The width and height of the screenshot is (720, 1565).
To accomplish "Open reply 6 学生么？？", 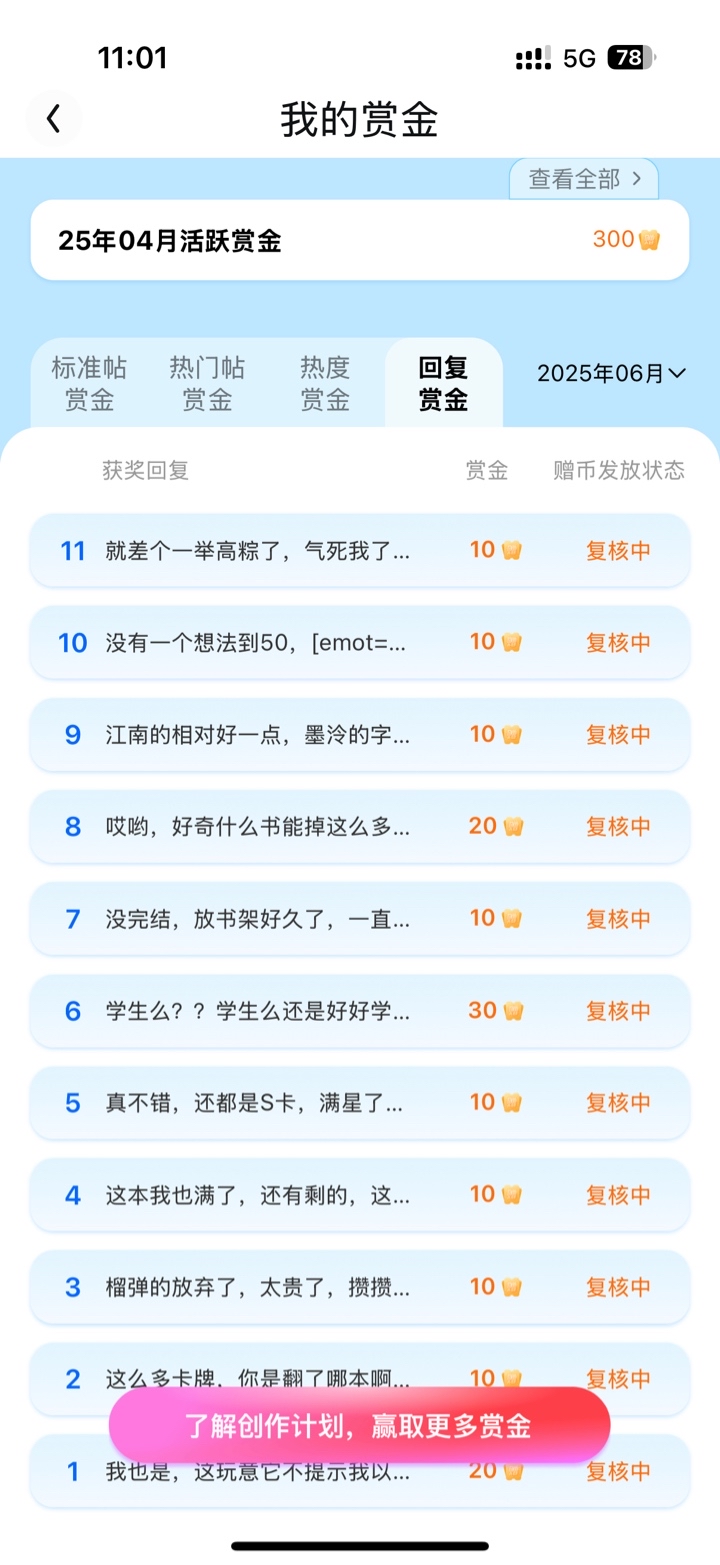I will (x=360, y=1010).
